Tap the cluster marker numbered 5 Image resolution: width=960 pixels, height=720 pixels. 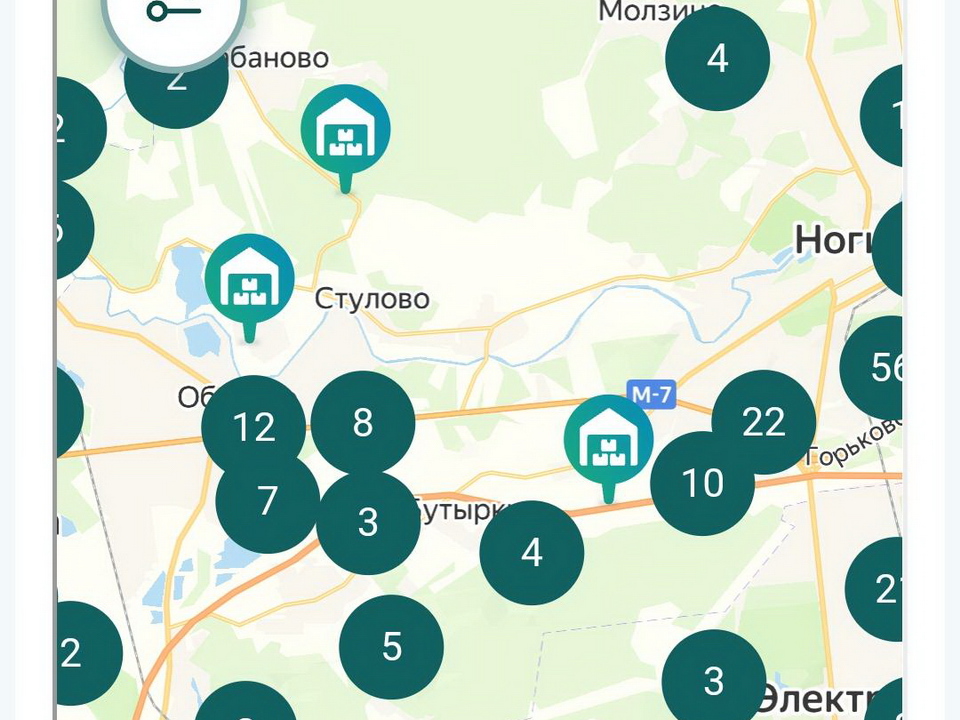[x=391, y=646]
